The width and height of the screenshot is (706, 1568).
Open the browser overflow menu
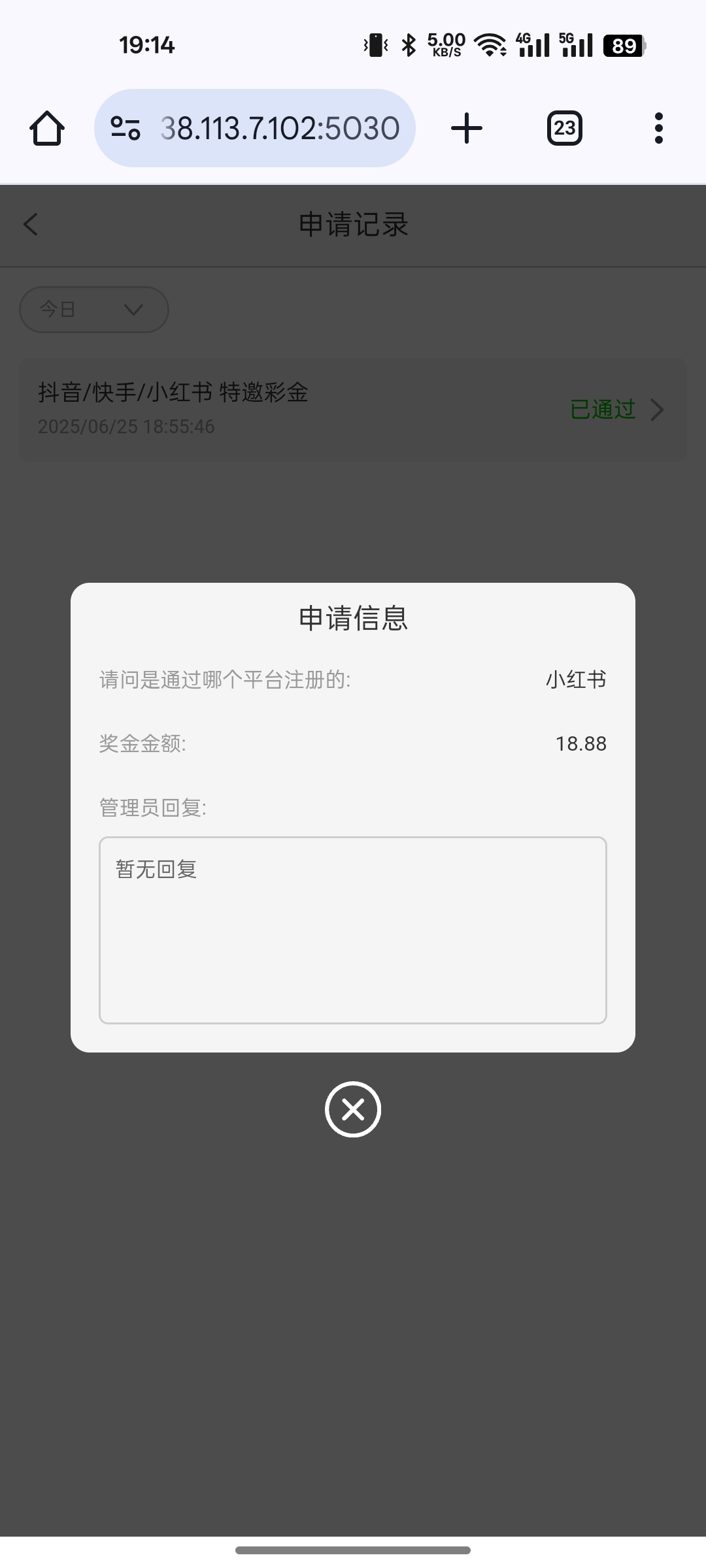pyautogui.click(x=658, y=128)
